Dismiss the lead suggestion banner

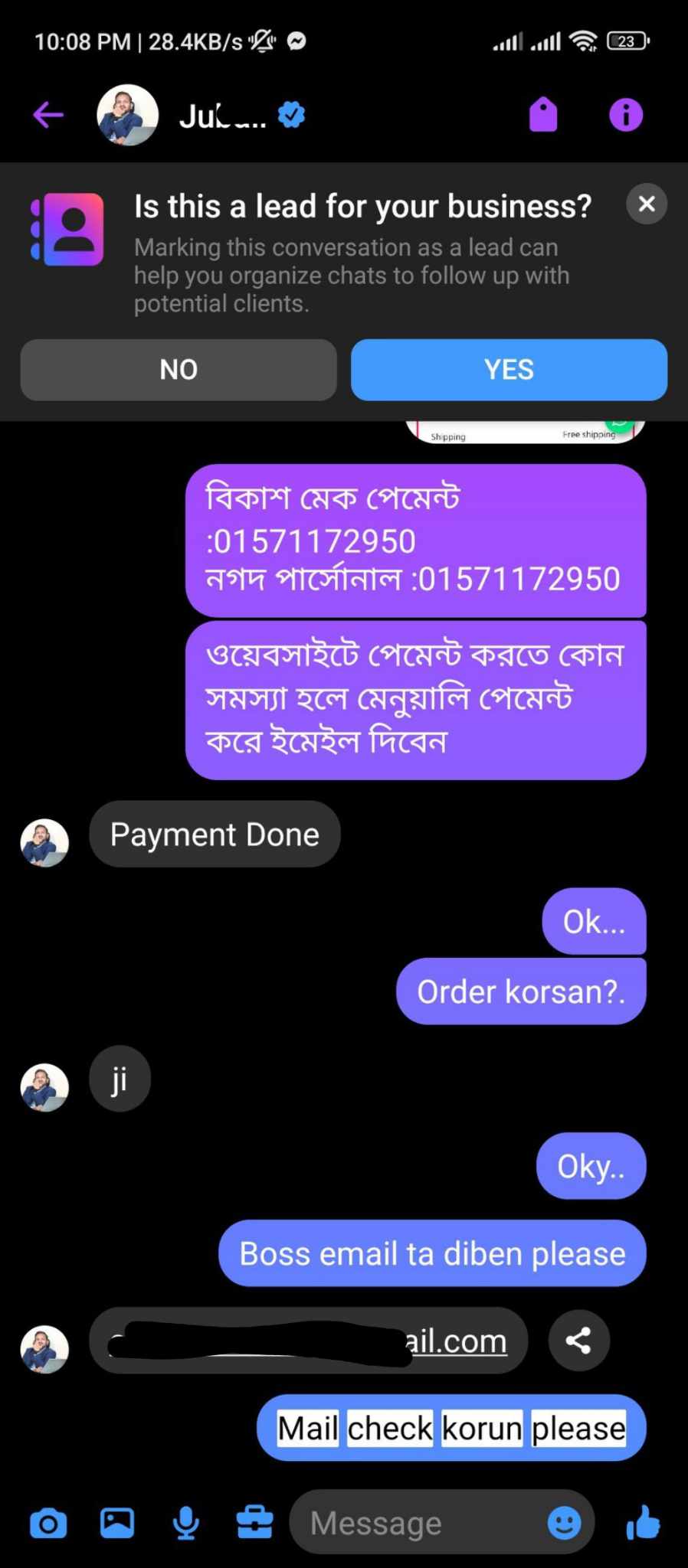click(646, 204)
